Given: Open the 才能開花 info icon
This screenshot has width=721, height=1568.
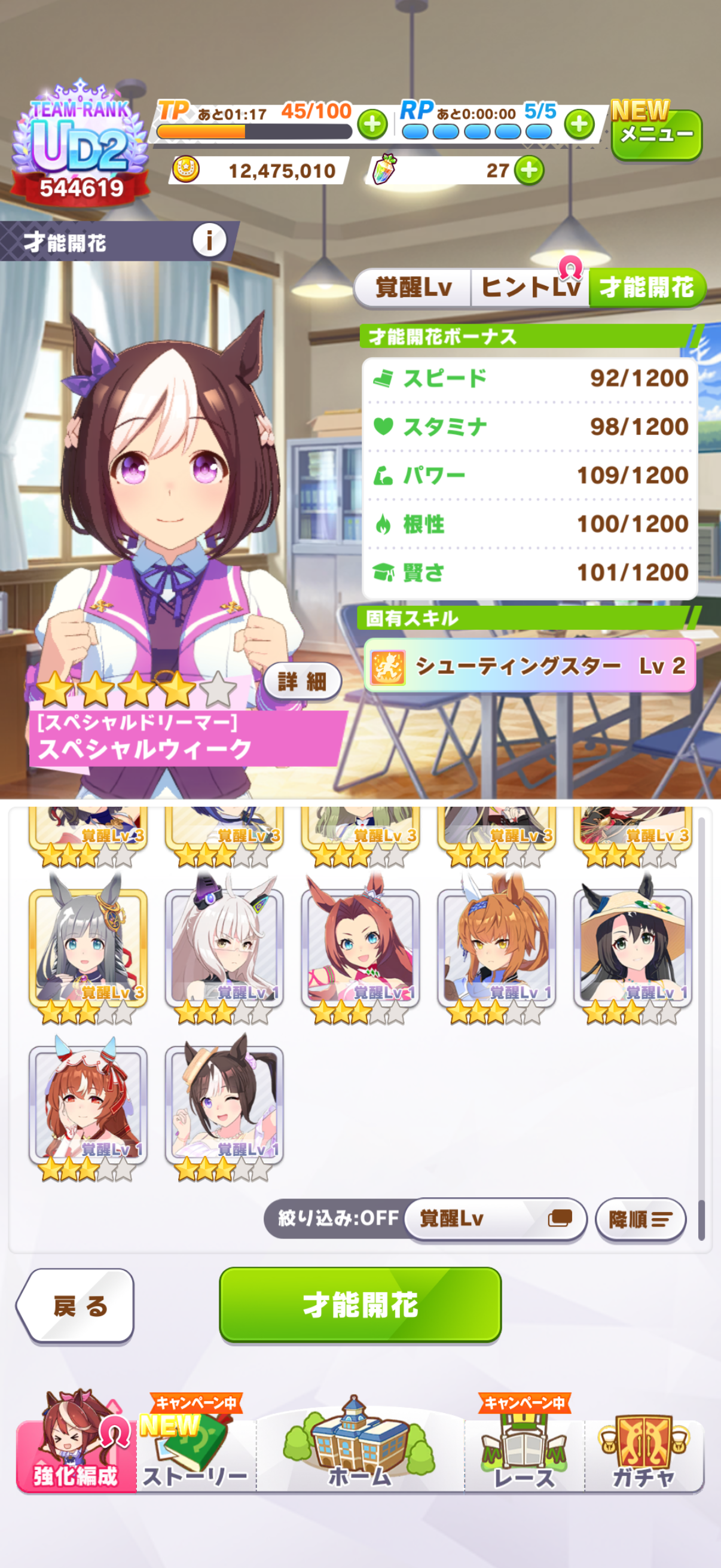Looking at the screenshot, I should coord(209,240).
